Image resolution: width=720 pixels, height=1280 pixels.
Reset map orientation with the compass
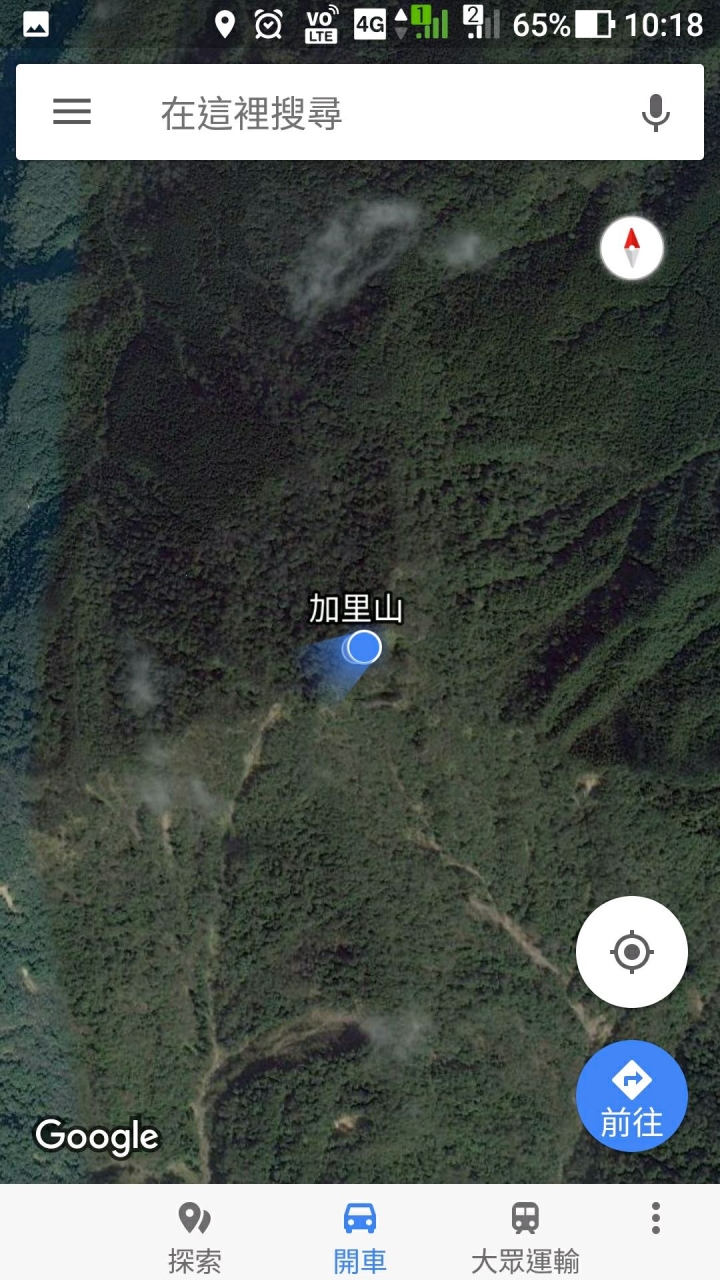[x=632, y=248]
